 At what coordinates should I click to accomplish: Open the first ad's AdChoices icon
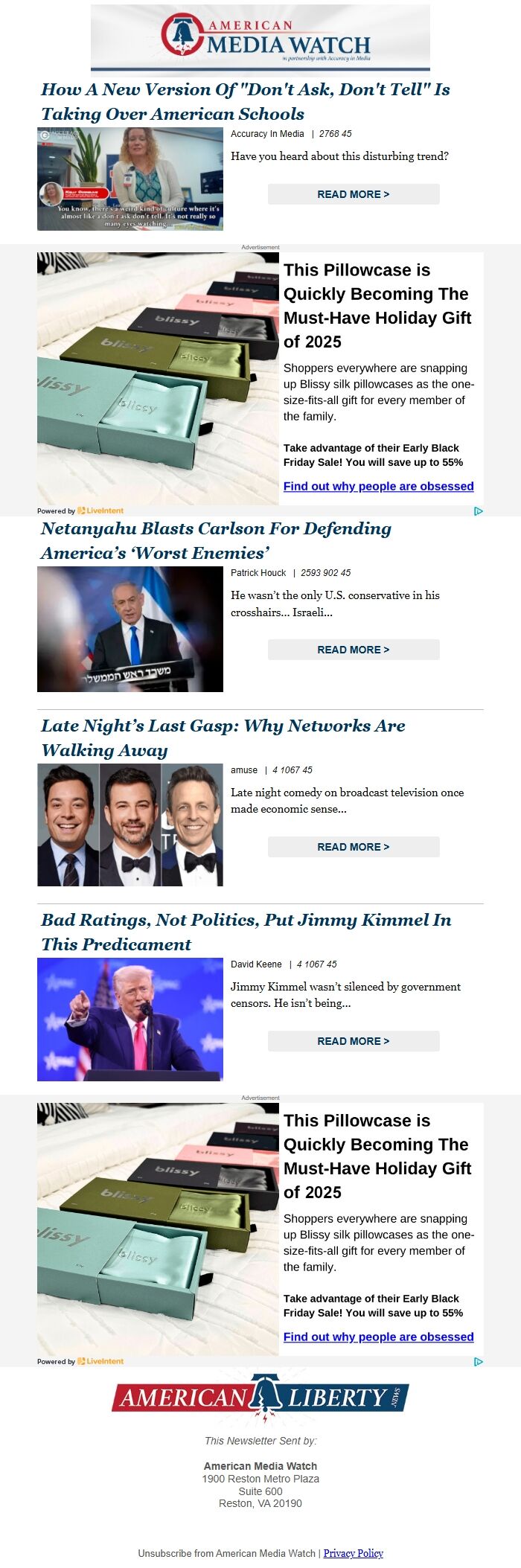point(479,511)
